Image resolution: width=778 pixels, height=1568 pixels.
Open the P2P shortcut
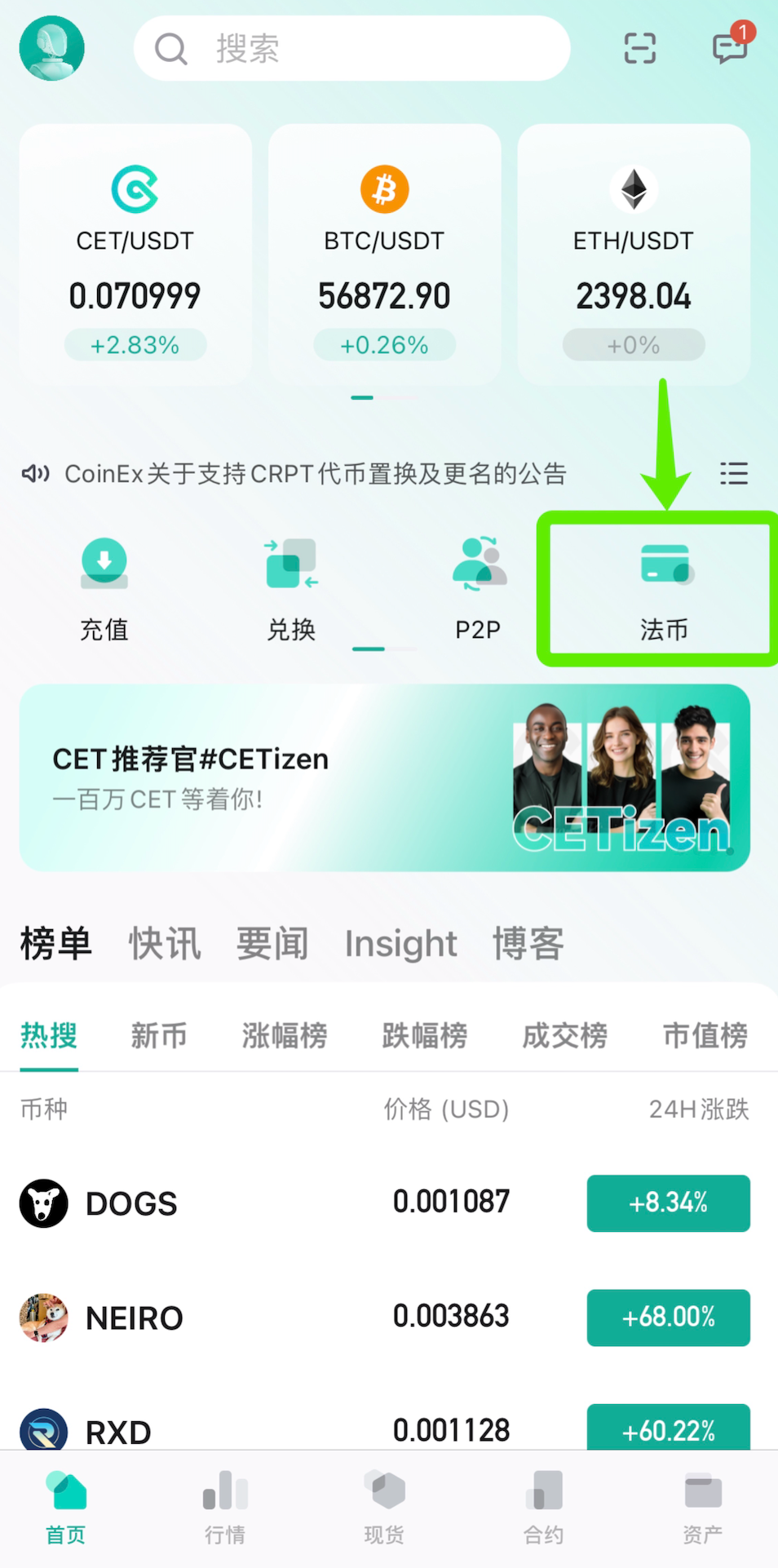click(478, 589)
